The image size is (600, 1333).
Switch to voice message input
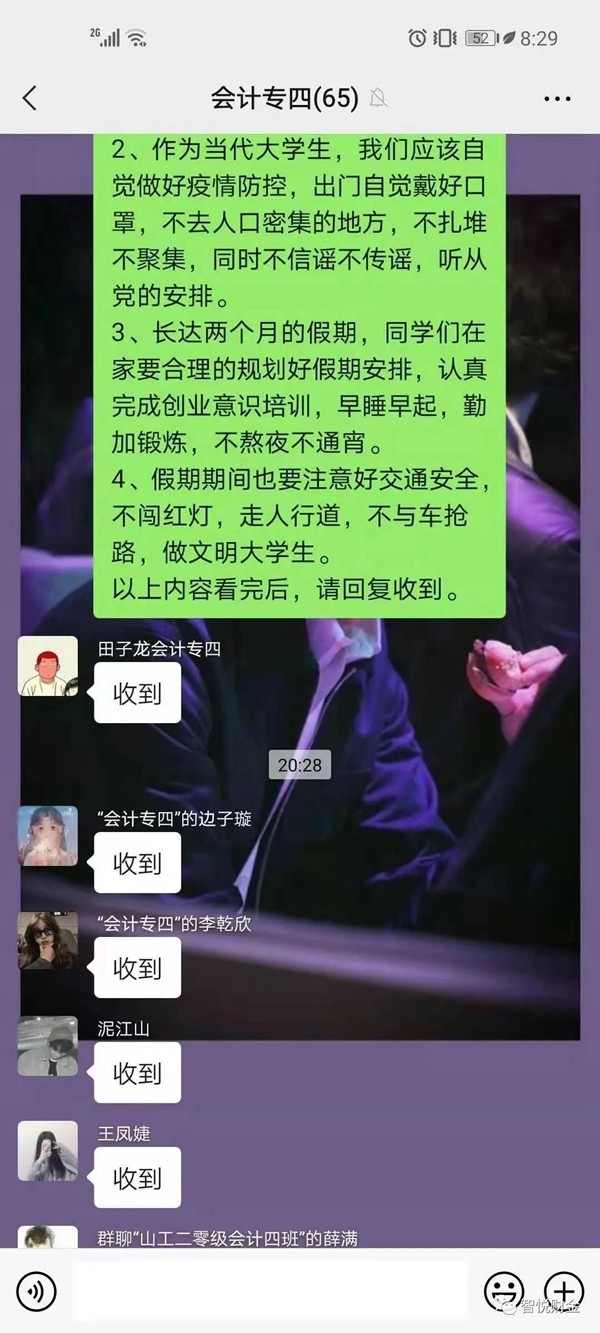coord(37,1292)
